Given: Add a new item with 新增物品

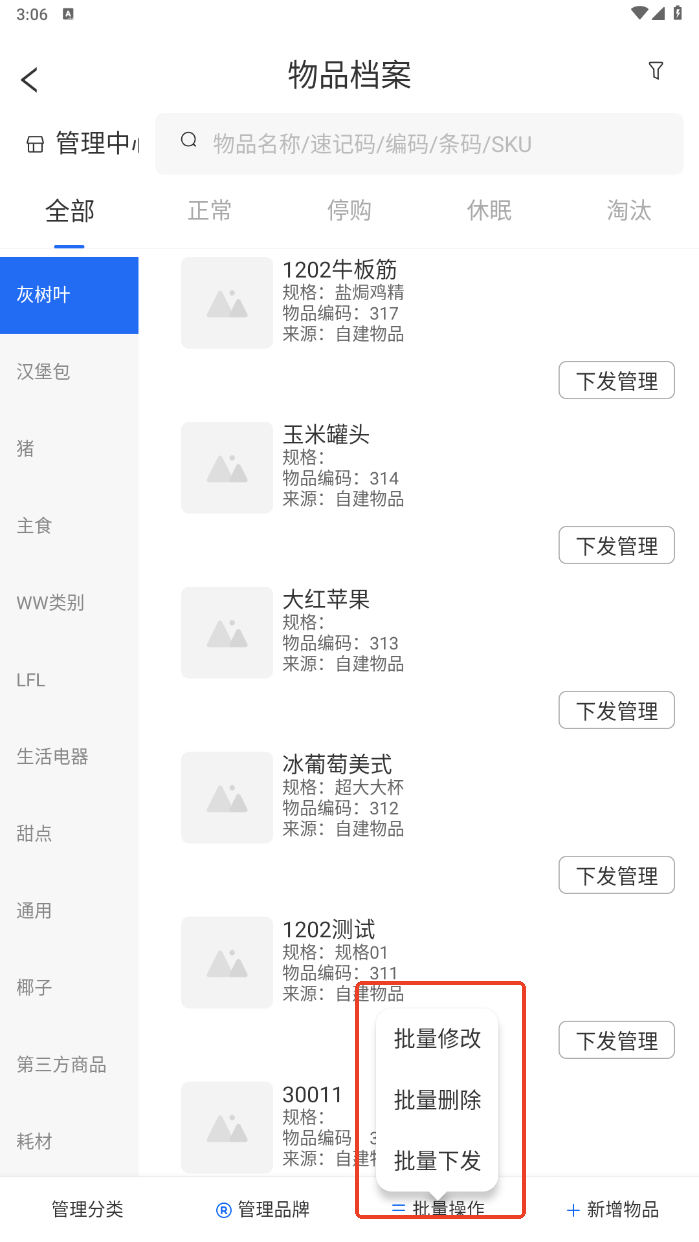Looking at the screenshot, I should pyautogui.click(x=613, y=1210).
